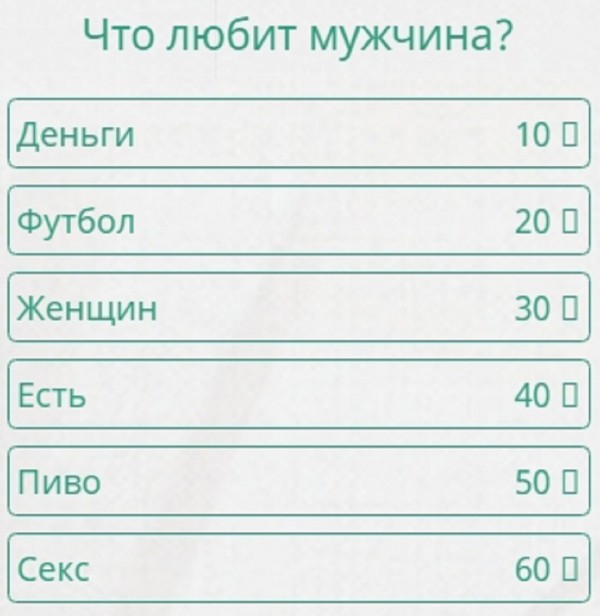Open the Есть answer row
600x616 pixels.
tap(299, 396)
